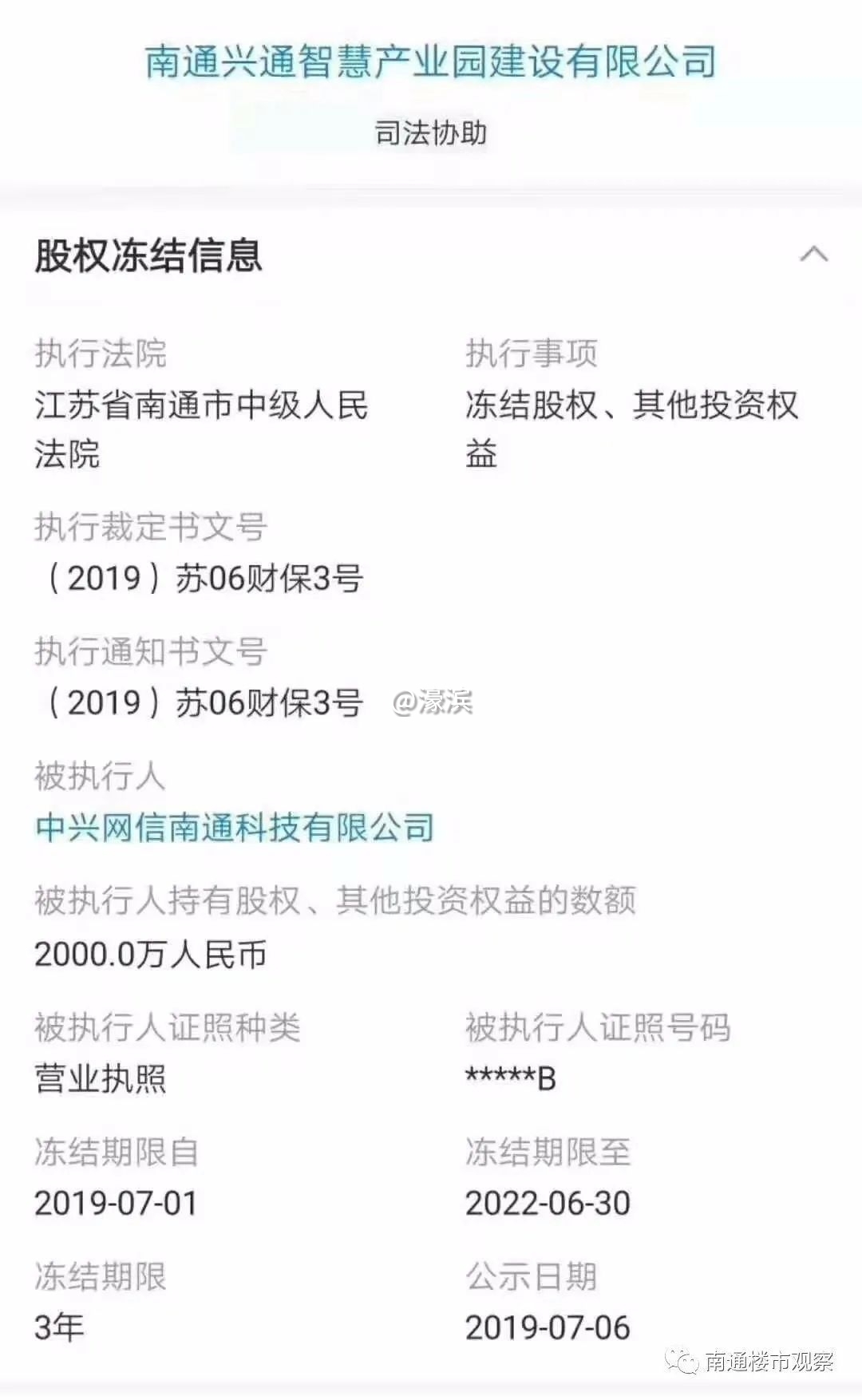This screenshot has width=862, height=1400.
Task: Open 中兴网信南通科技有限公司 company link
Action: click(x=234, y=828)
